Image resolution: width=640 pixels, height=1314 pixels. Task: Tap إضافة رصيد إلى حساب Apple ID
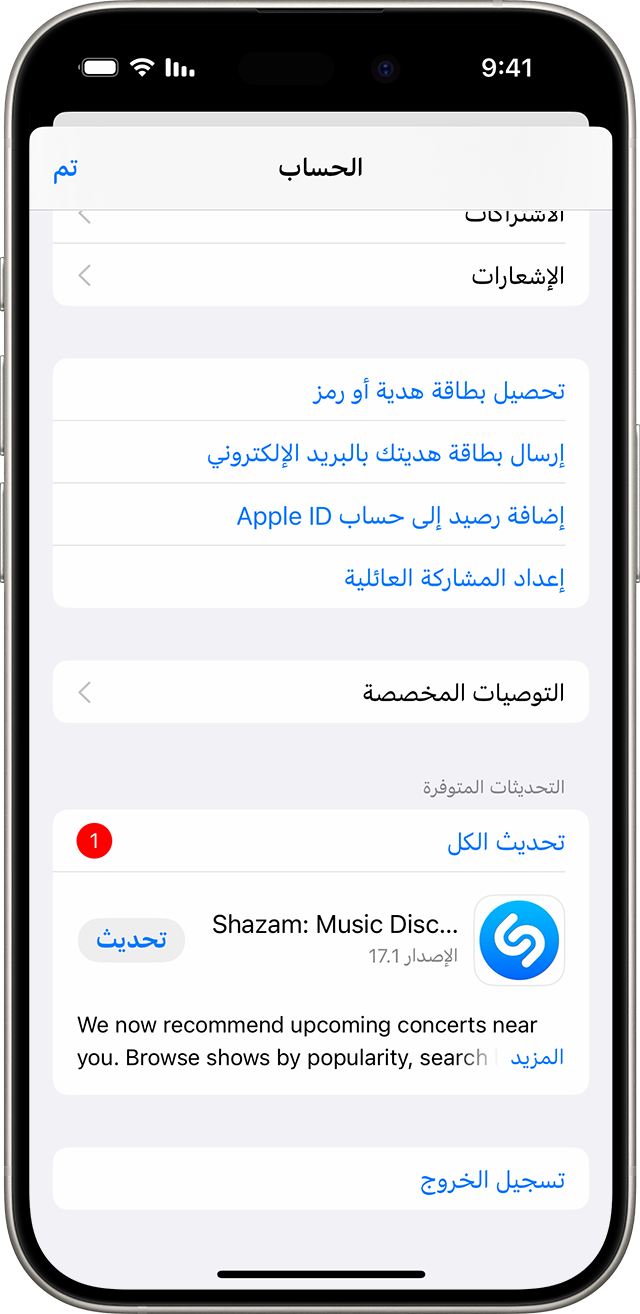(x=401, y=516)
